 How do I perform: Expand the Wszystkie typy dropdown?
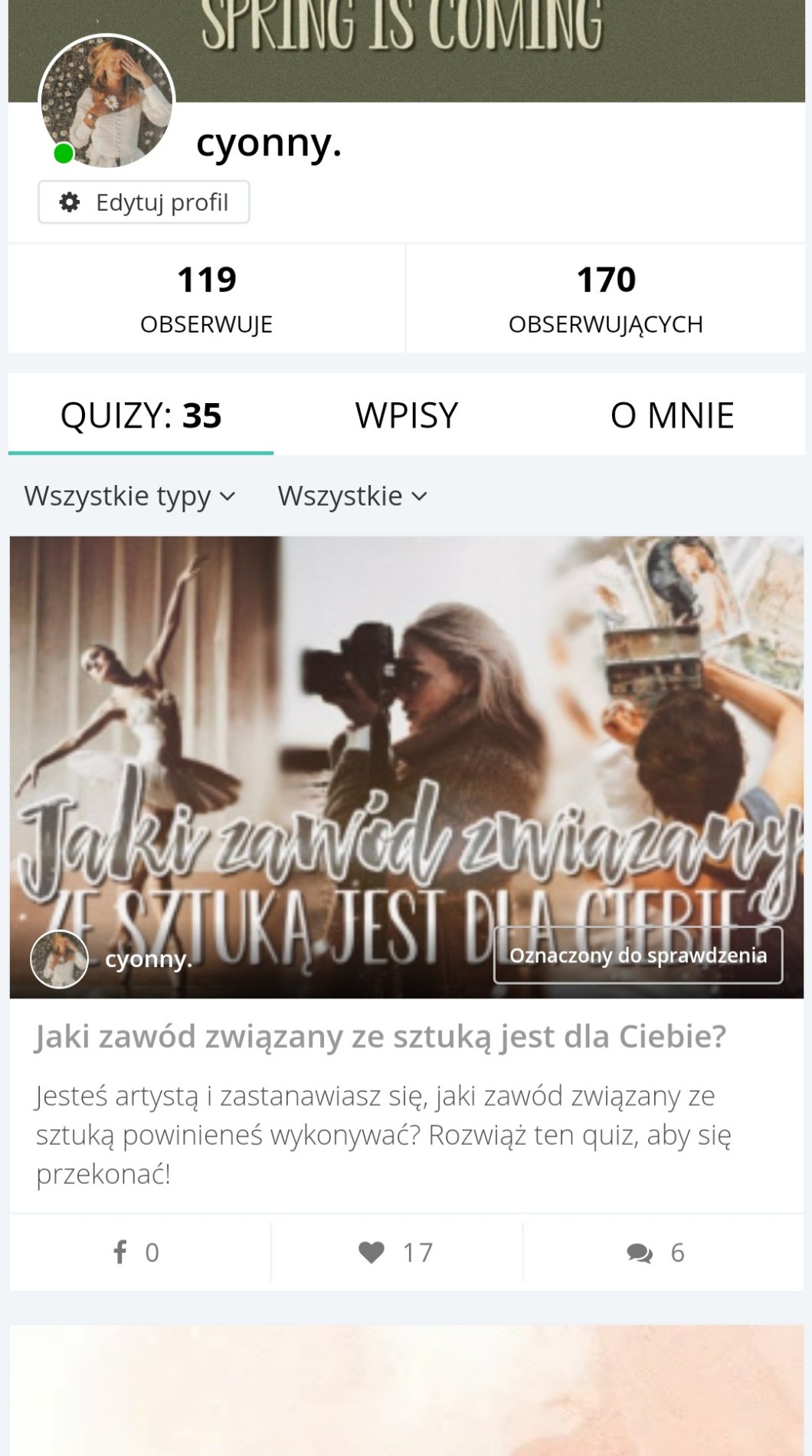point(129,496)
